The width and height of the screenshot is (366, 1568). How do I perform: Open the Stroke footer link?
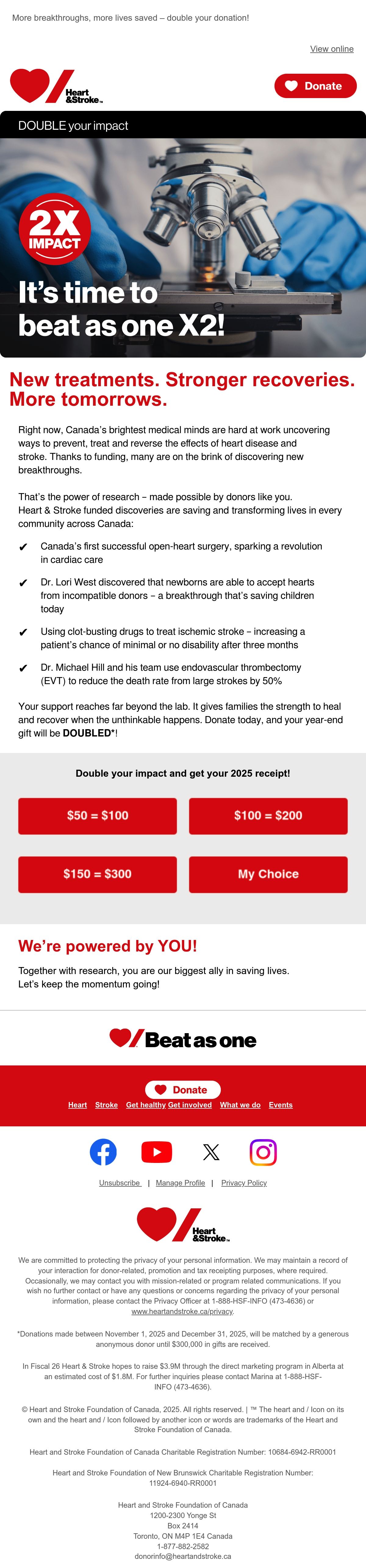coord(106,1105)
